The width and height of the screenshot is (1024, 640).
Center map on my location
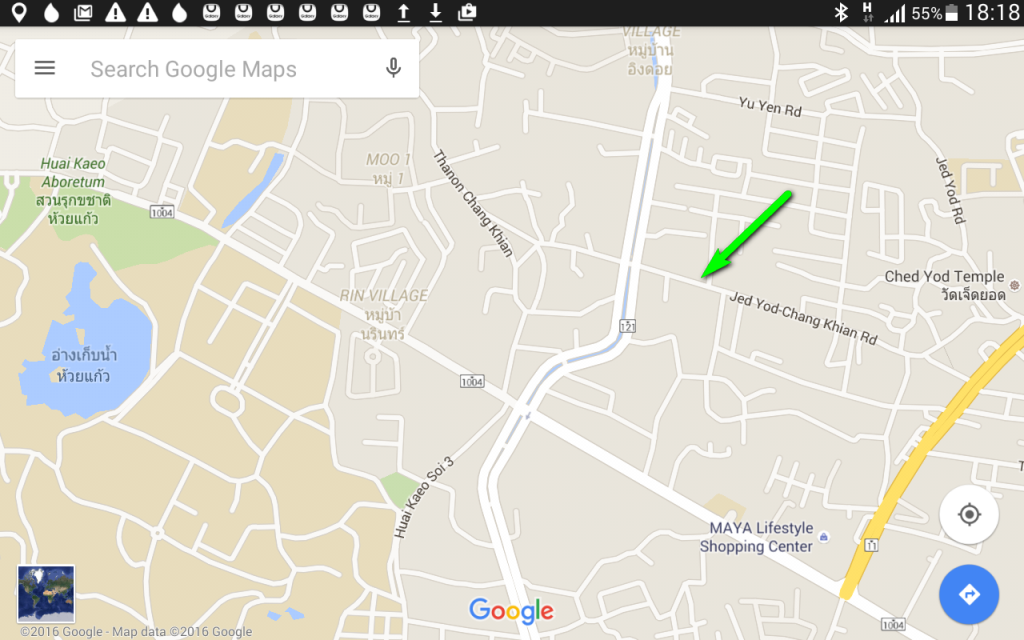968,515
